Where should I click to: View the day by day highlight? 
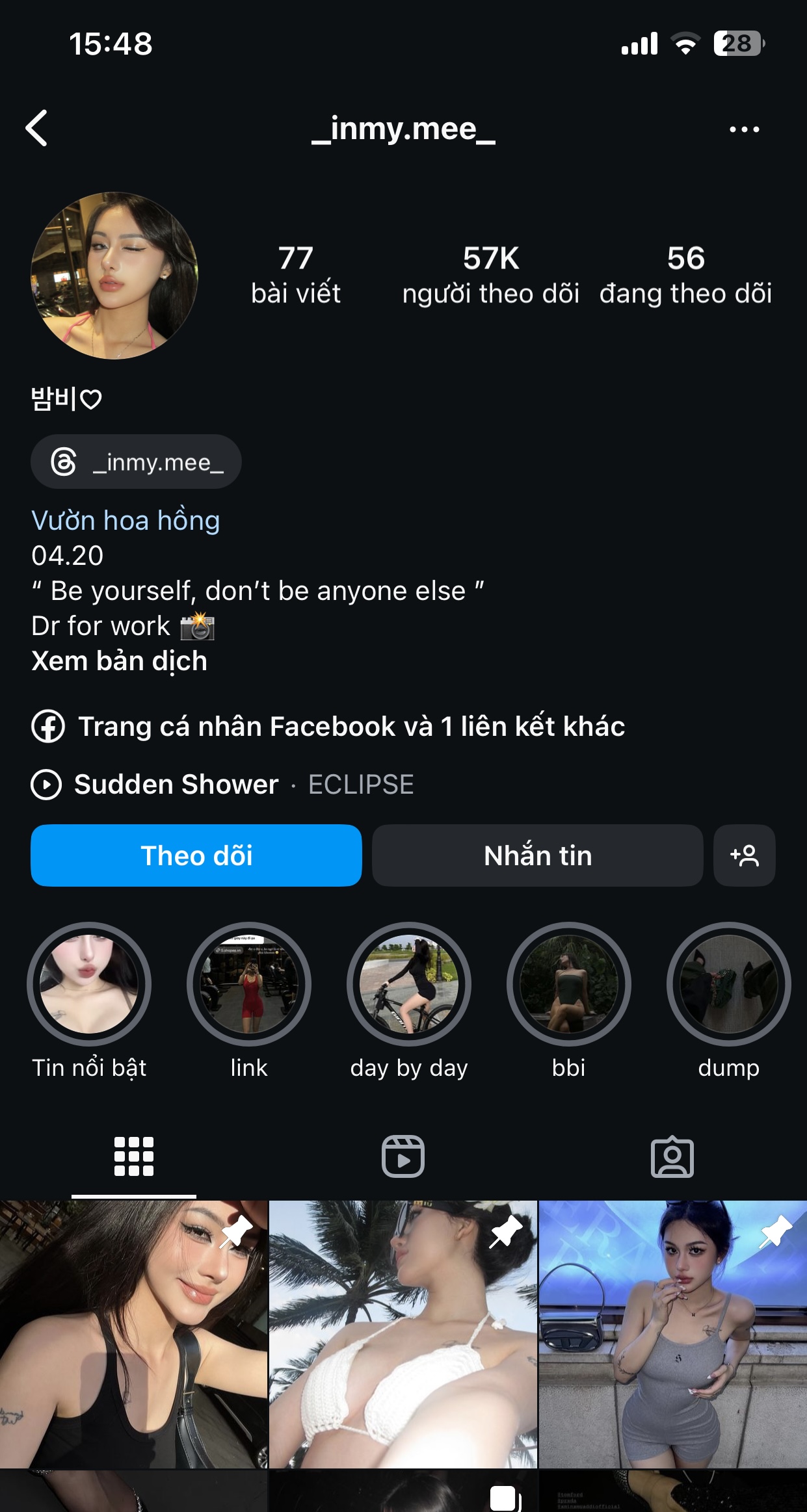[409, 984]
